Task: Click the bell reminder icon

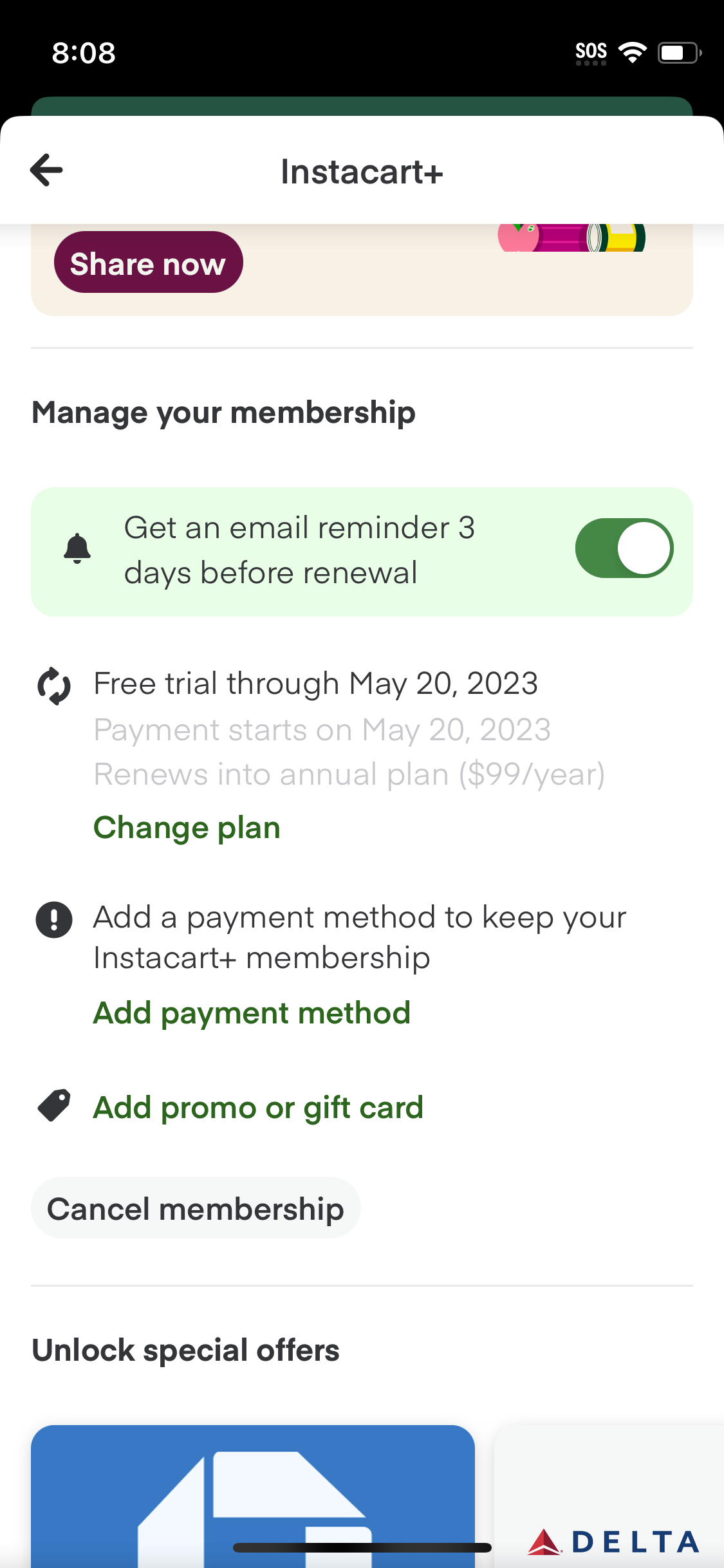Action: [77, 550]
